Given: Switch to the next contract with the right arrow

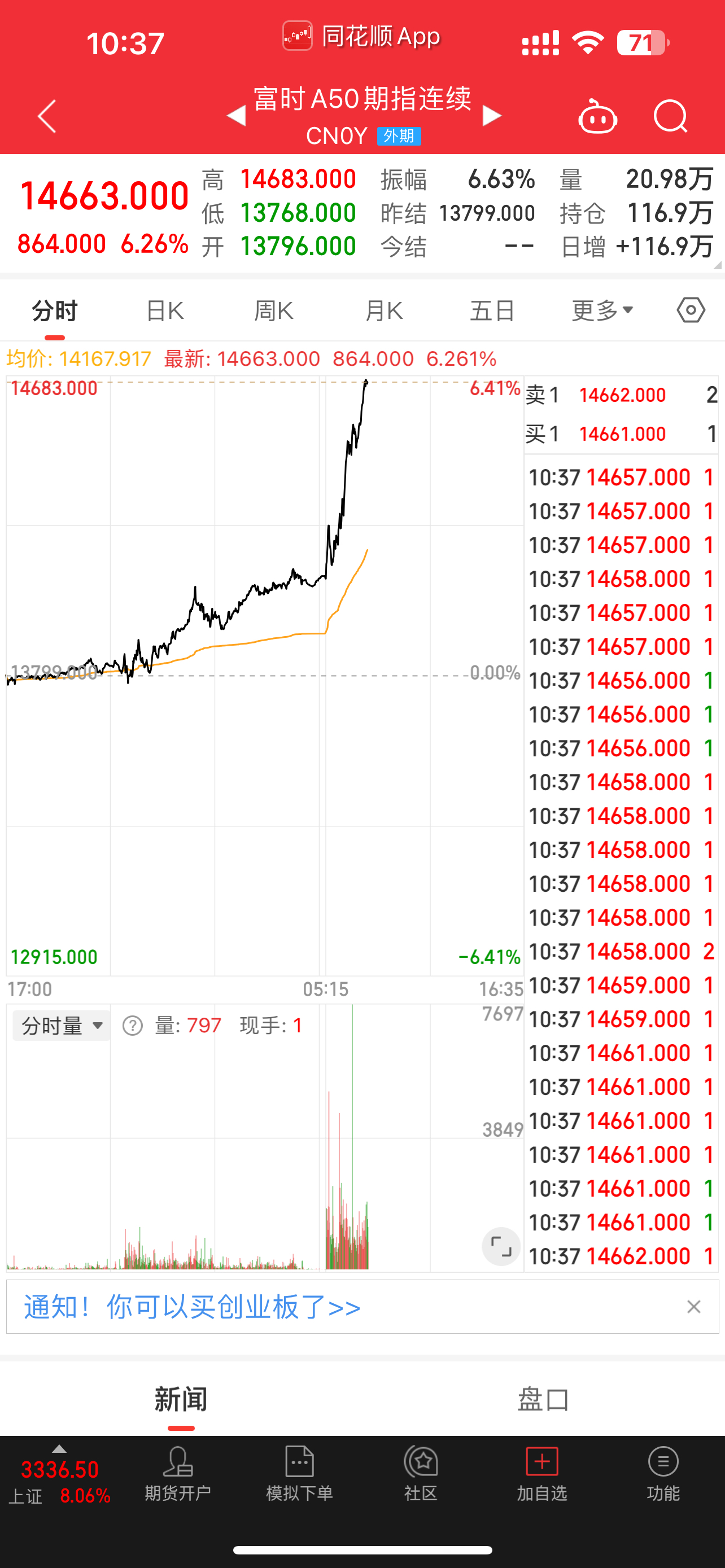Looking at the screenshot, I should [x=492, y=116].
